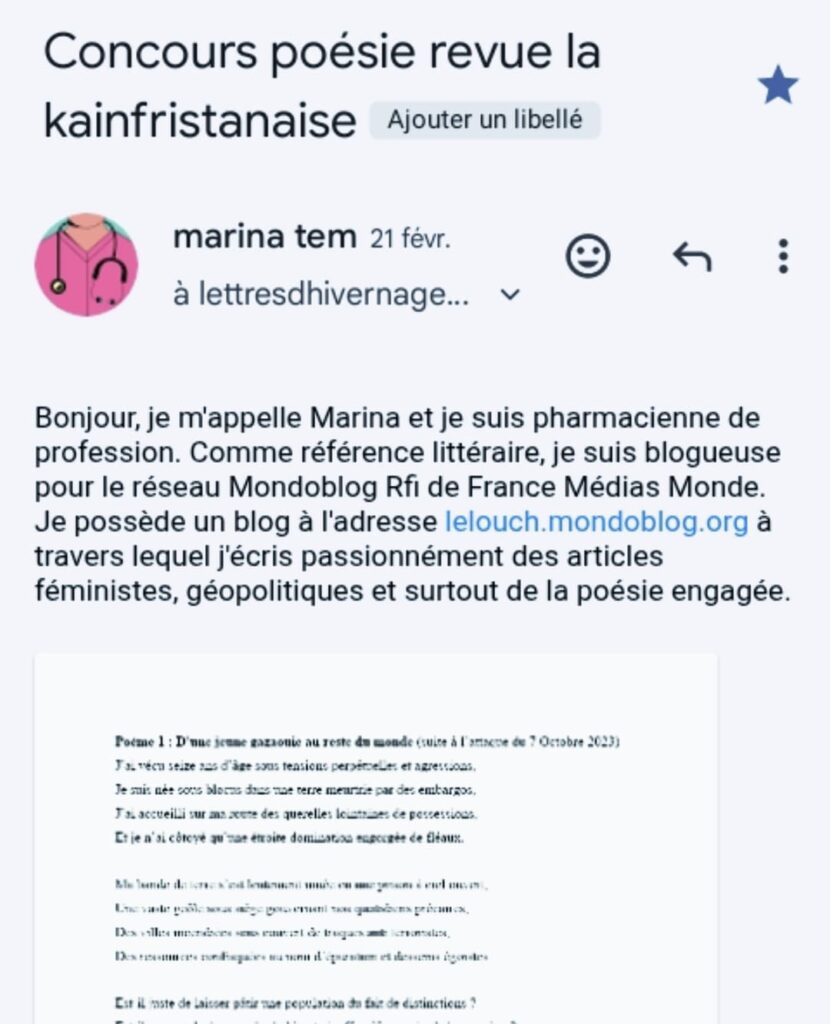Image resolution: width=830 pixels, height=1024 pixels.
Task: Tap the Ajouter un libellé chip
Action: pyautogui.click(x=485, y=120)
